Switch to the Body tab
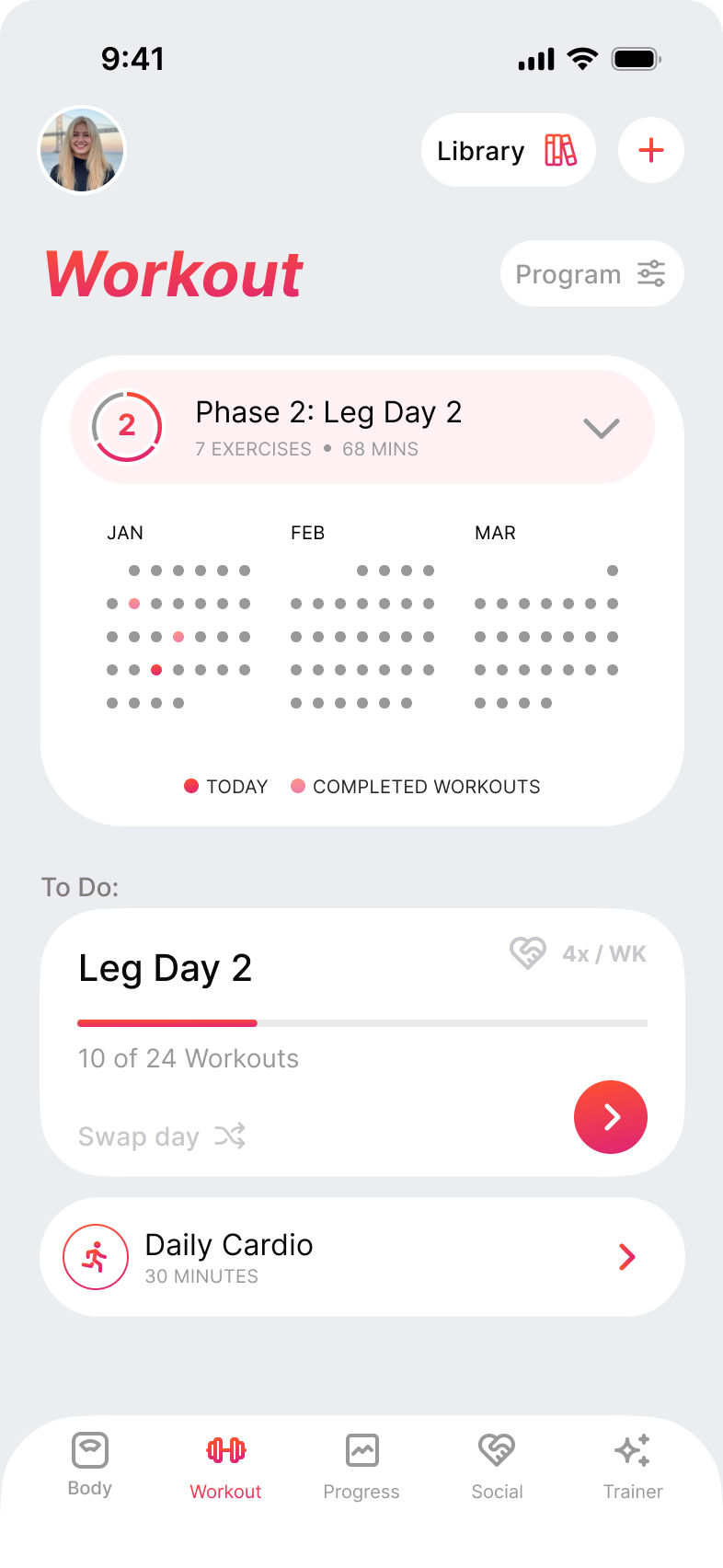Image resolution: width=723 pixels, height=1568 pixels. click(90, 1465)
